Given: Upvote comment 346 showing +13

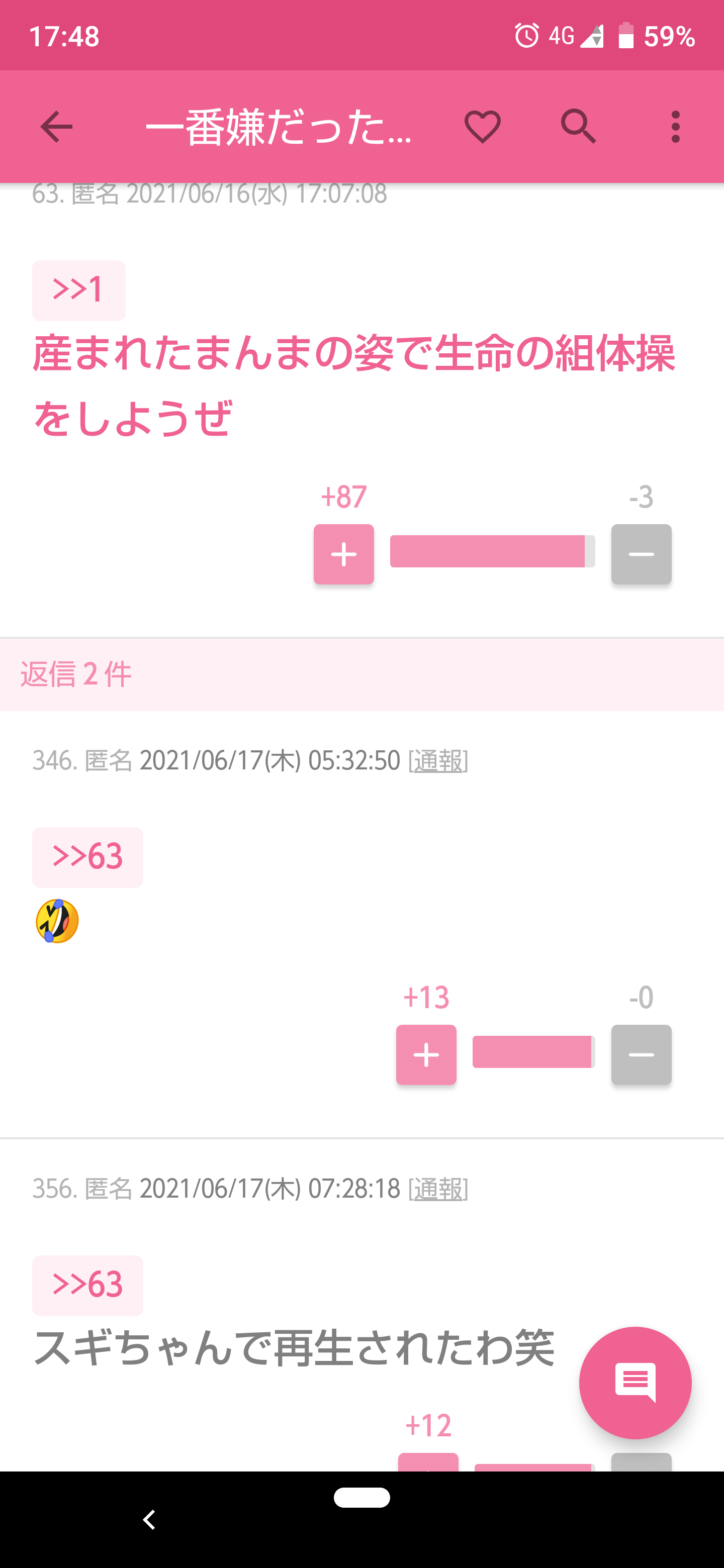Looking at the screenshot, I should tap(426, 1054).
